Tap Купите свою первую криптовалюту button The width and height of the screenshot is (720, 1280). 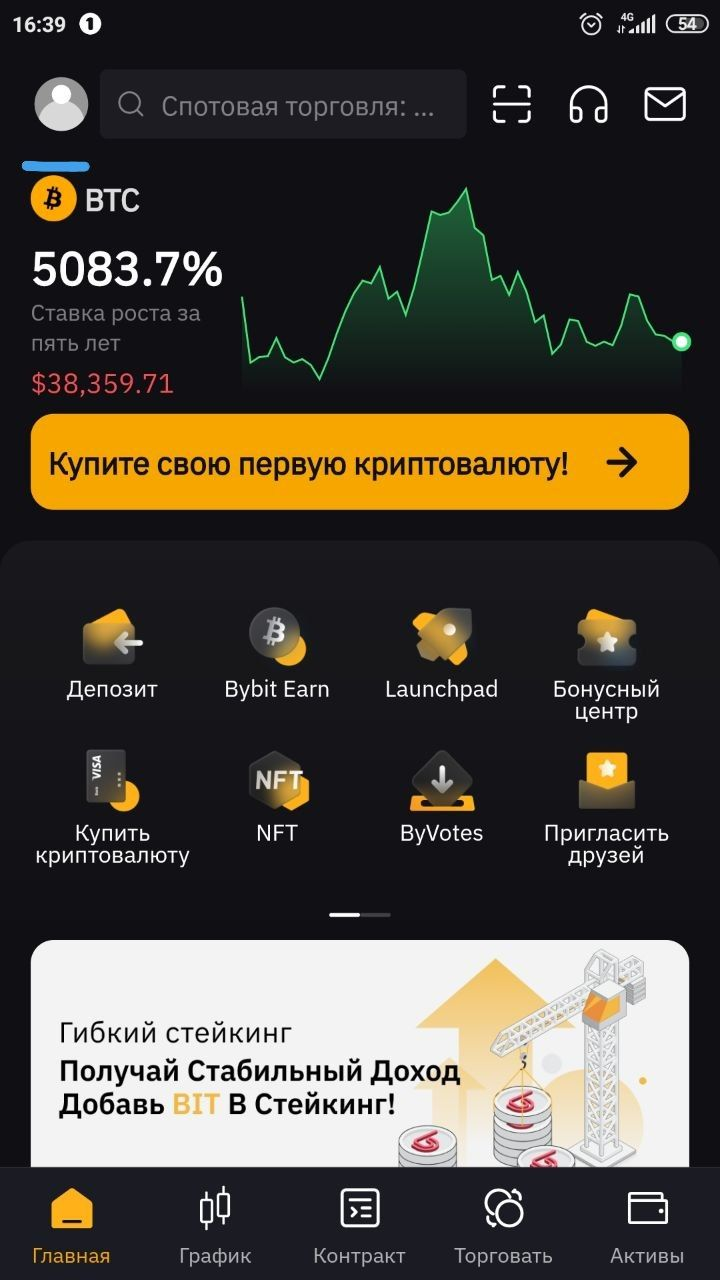(360, 462)
